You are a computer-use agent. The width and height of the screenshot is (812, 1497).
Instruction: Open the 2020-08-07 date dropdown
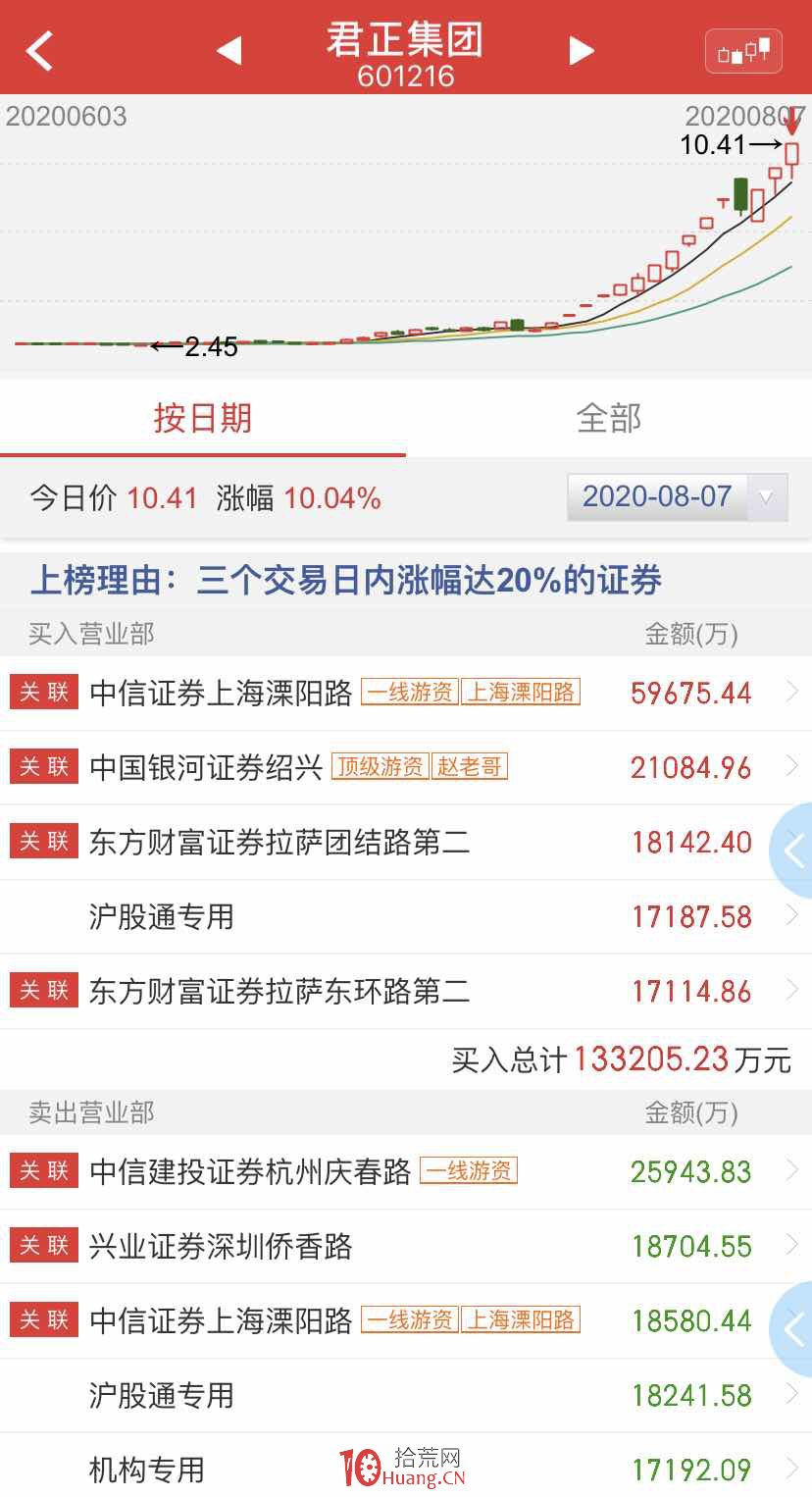point(677,497)
